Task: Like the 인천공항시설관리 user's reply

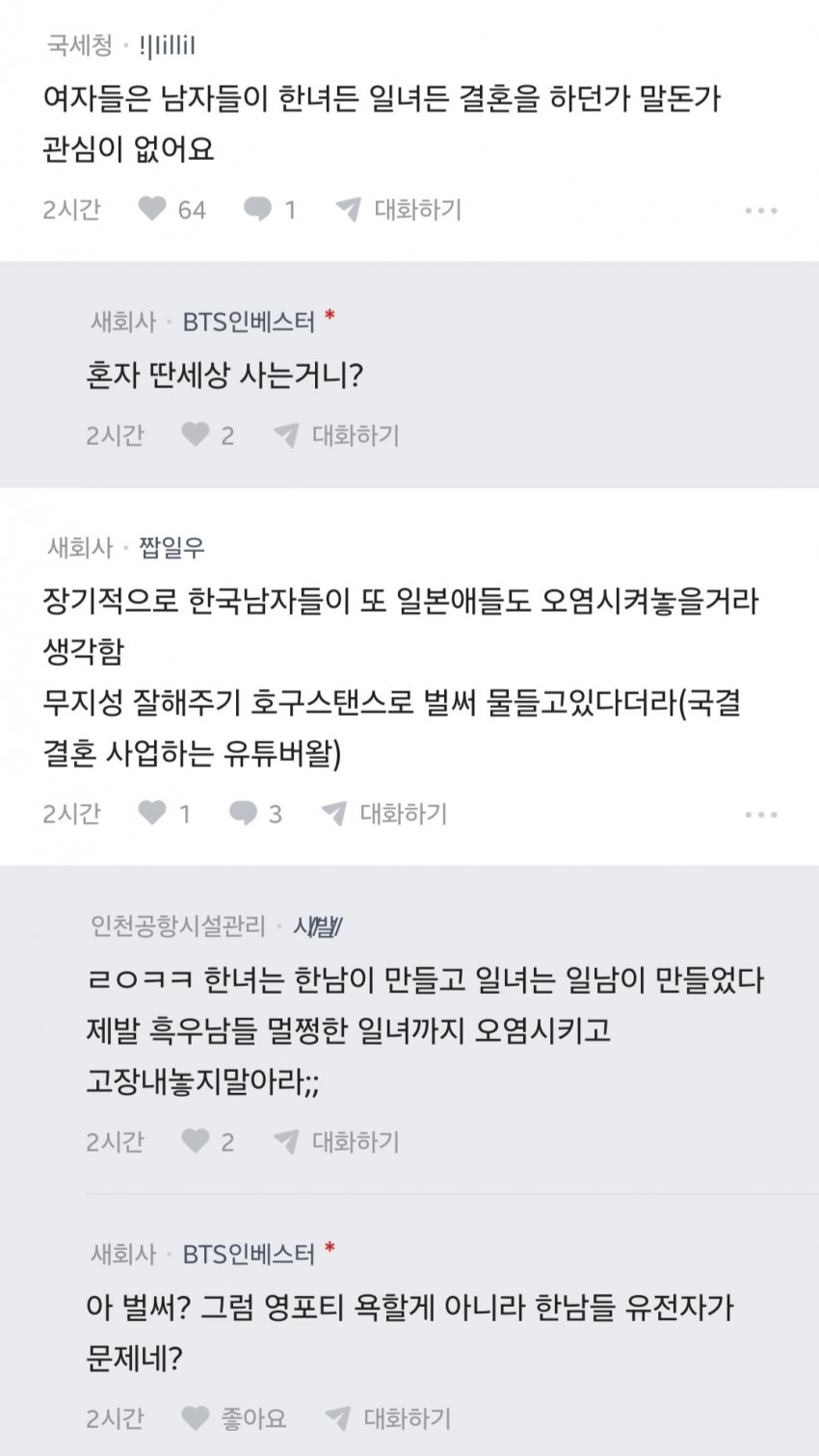Action: (196, 1141)
